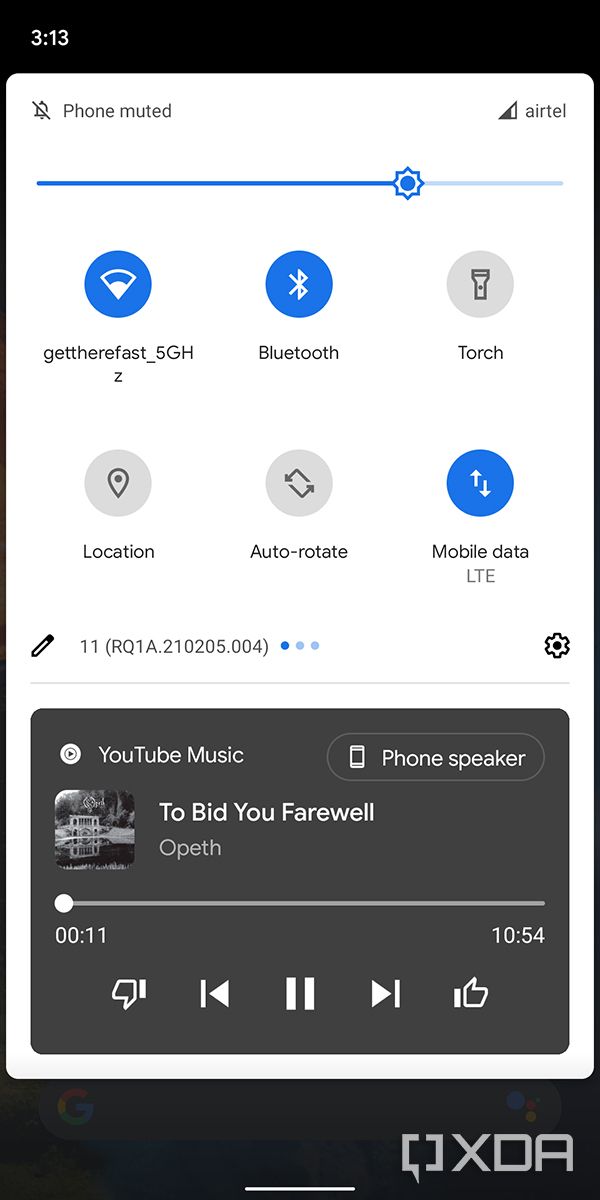The height and width of the screenshot is (1200, 600).
Task: Open system settings via gear icon
Action: (x=557, y=646)
